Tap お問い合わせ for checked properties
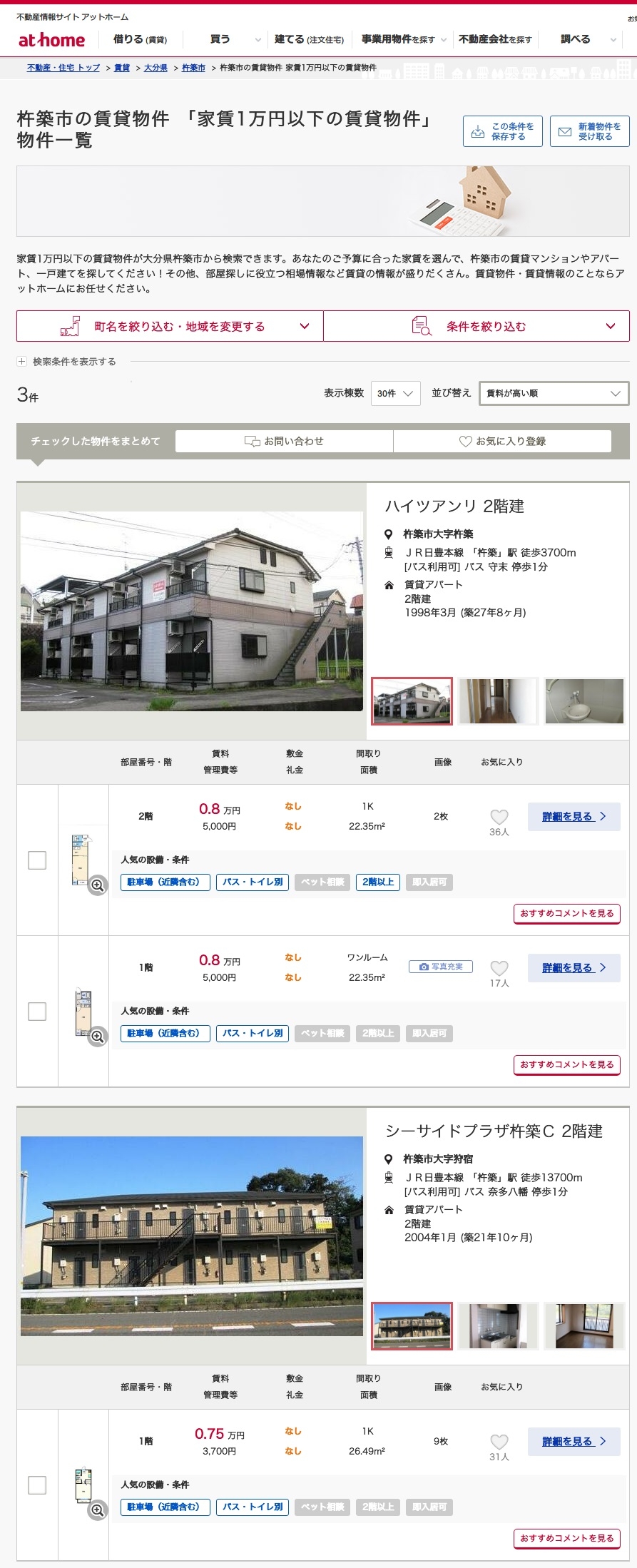637x1568 pixels. click(x=284, y=441)
